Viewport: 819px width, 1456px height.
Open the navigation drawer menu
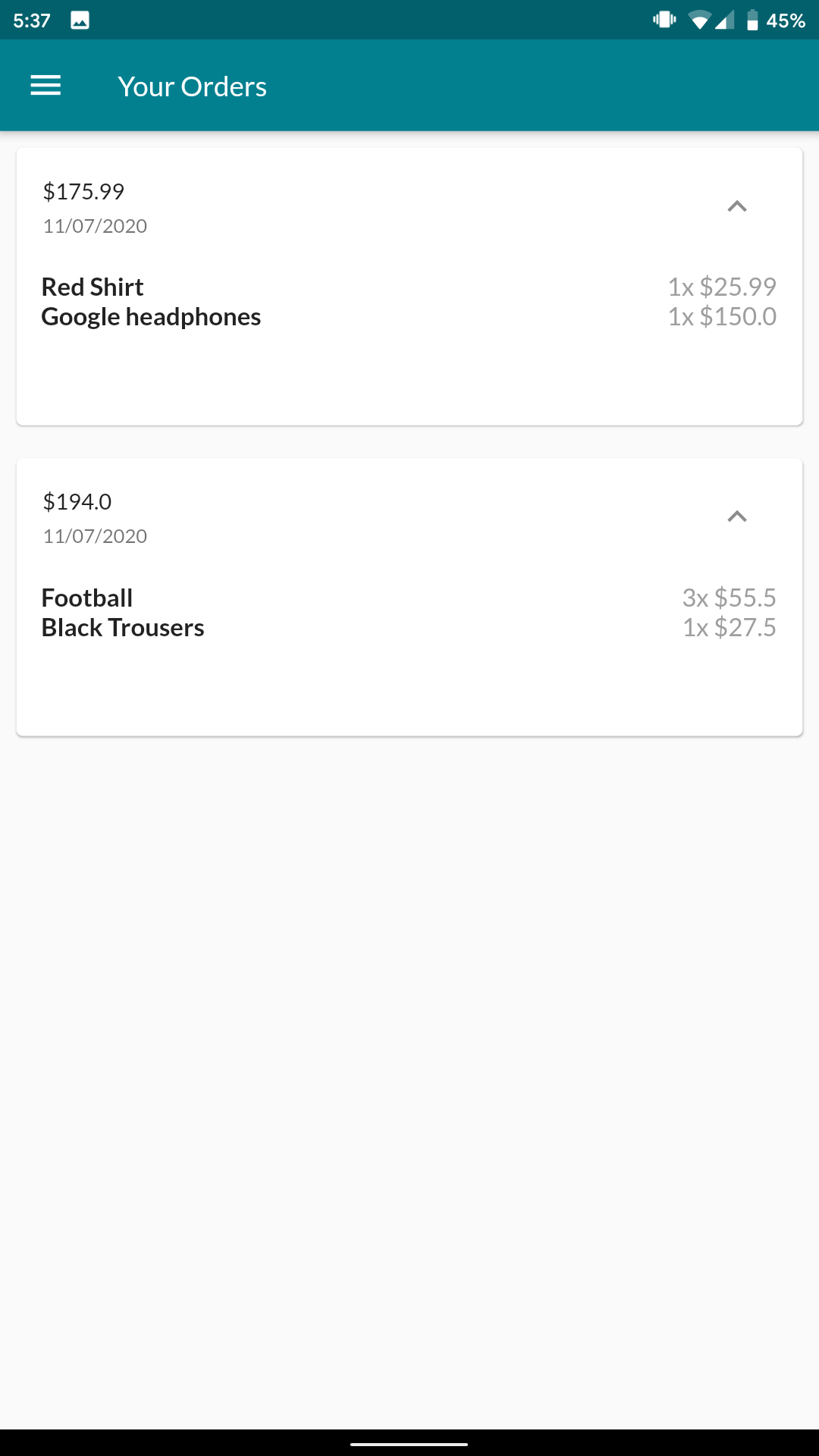coord(45,86)
